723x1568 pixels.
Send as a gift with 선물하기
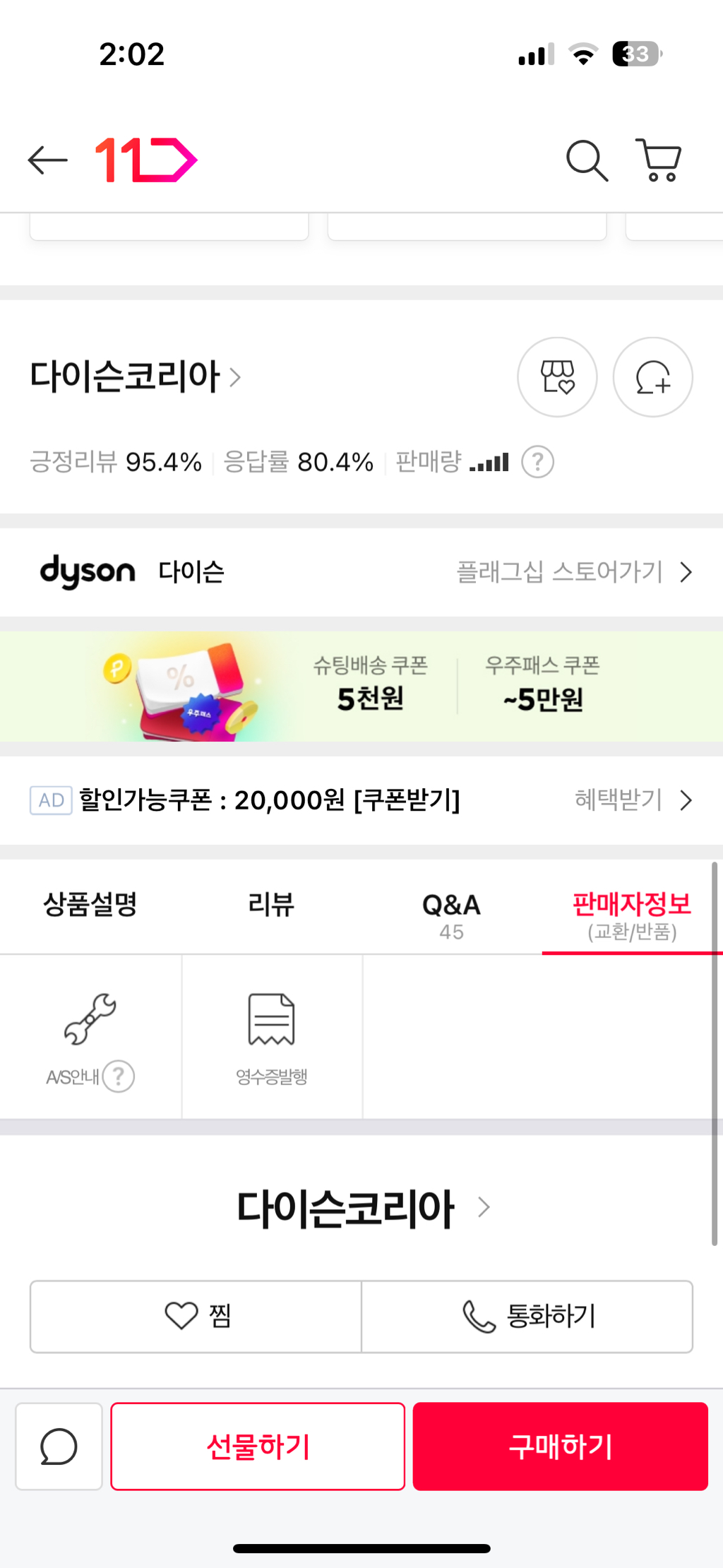[x=258, y=1447]
